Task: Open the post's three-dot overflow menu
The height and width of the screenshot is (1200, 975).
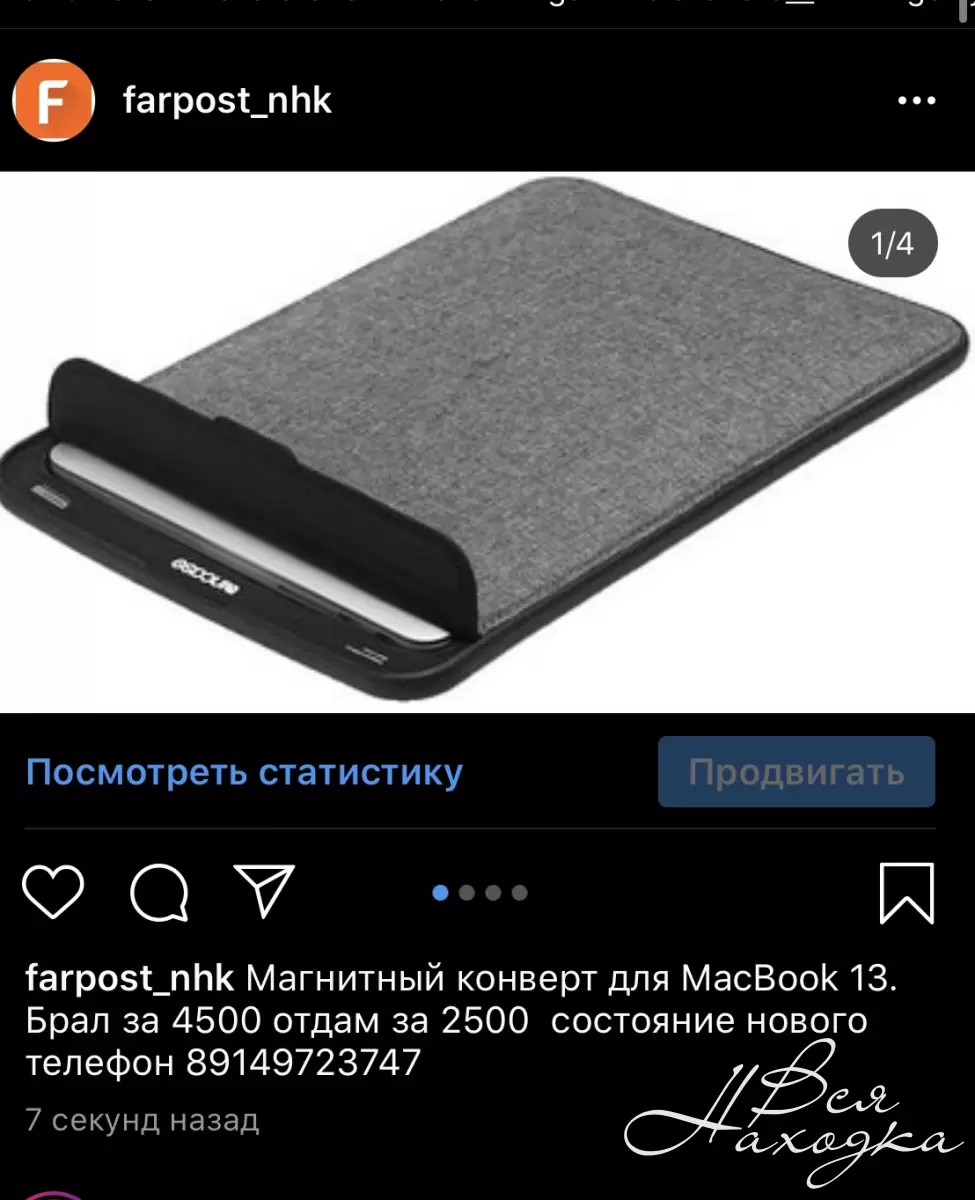Action: click(x=916, y=101)
